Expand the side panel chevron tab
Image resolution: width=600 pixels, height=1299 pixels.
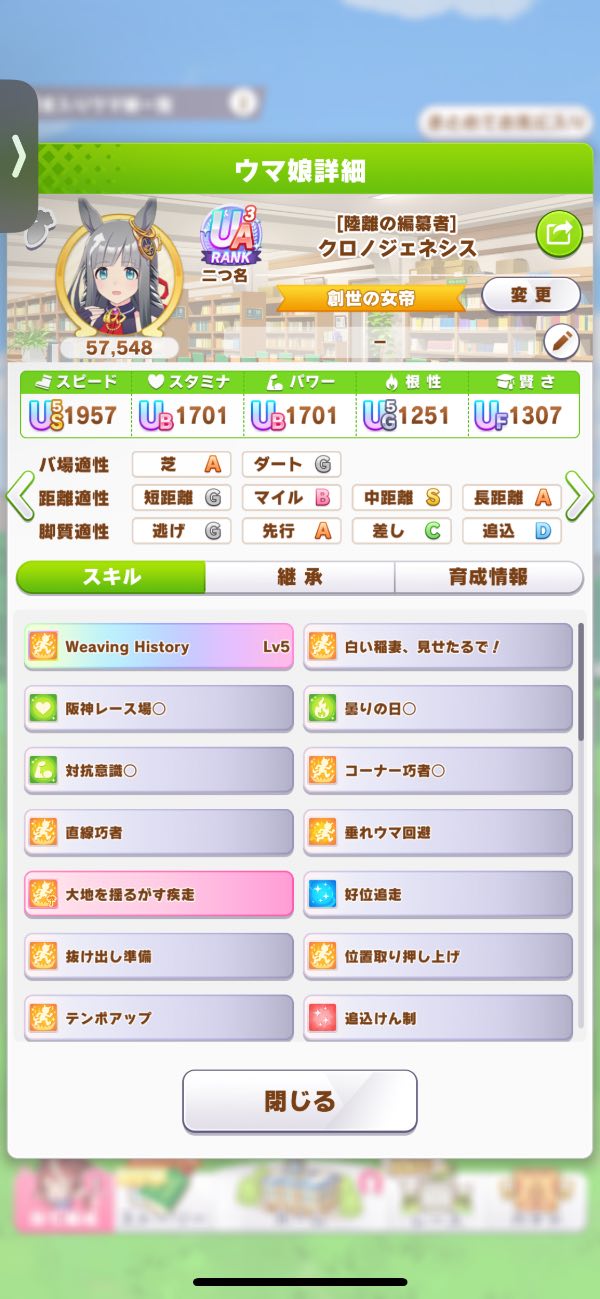point(18,155)
